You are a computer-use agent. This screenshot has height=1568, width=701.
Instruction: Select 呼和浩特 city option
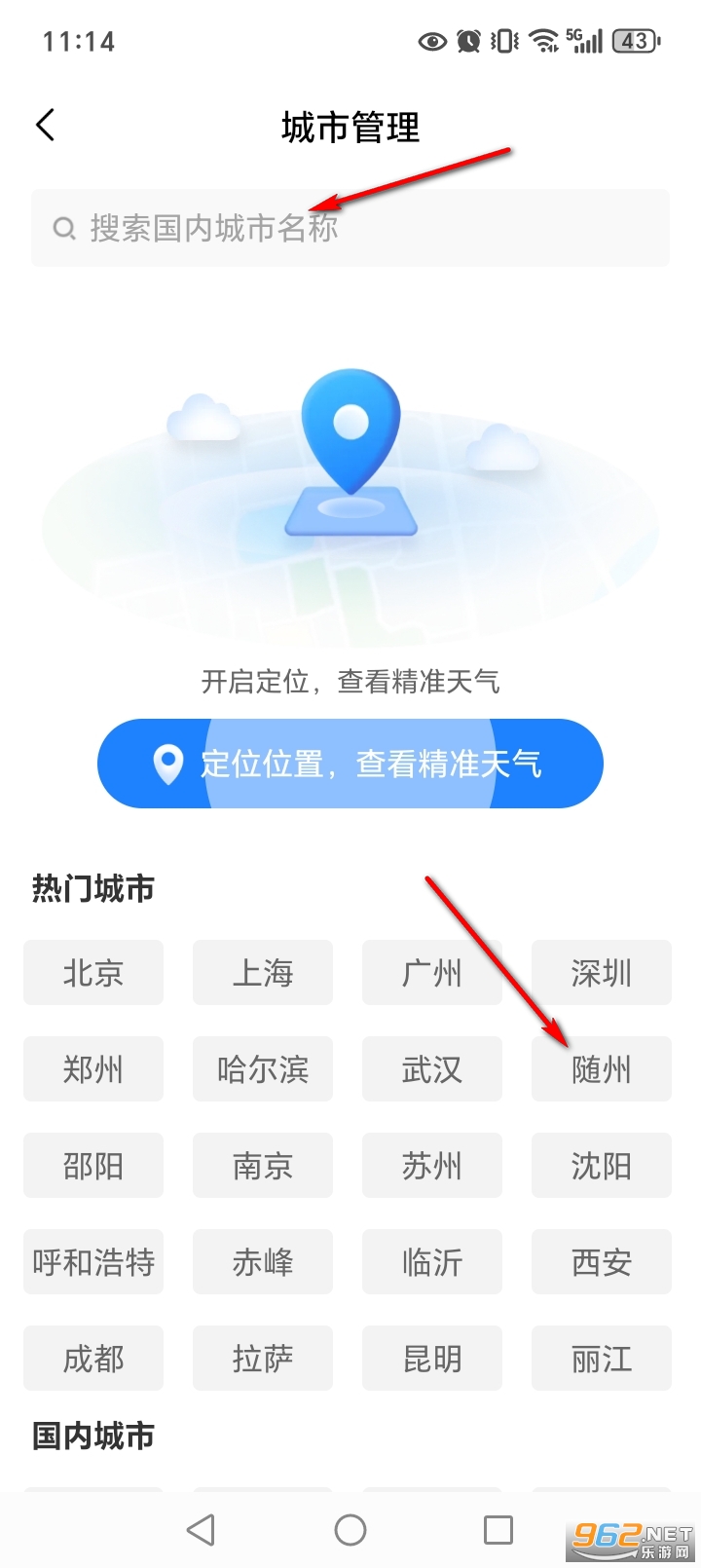pos(93,1261)
